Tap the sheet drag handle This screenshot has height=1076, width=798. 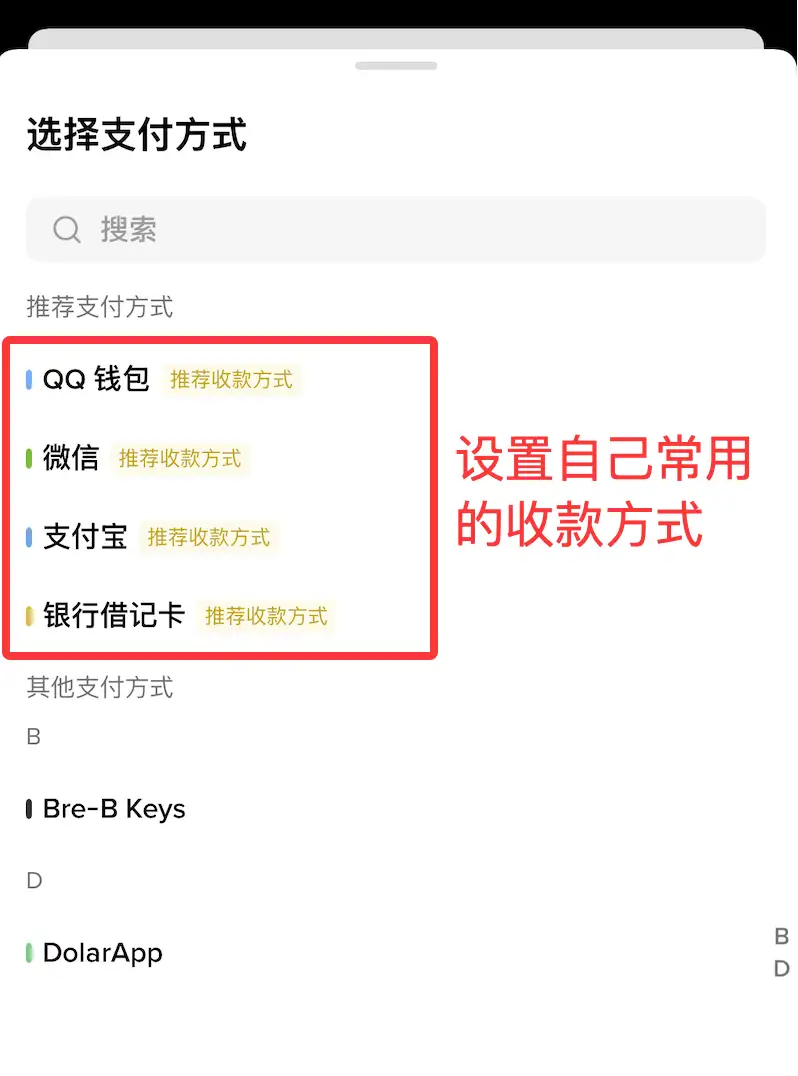(396, 66)
